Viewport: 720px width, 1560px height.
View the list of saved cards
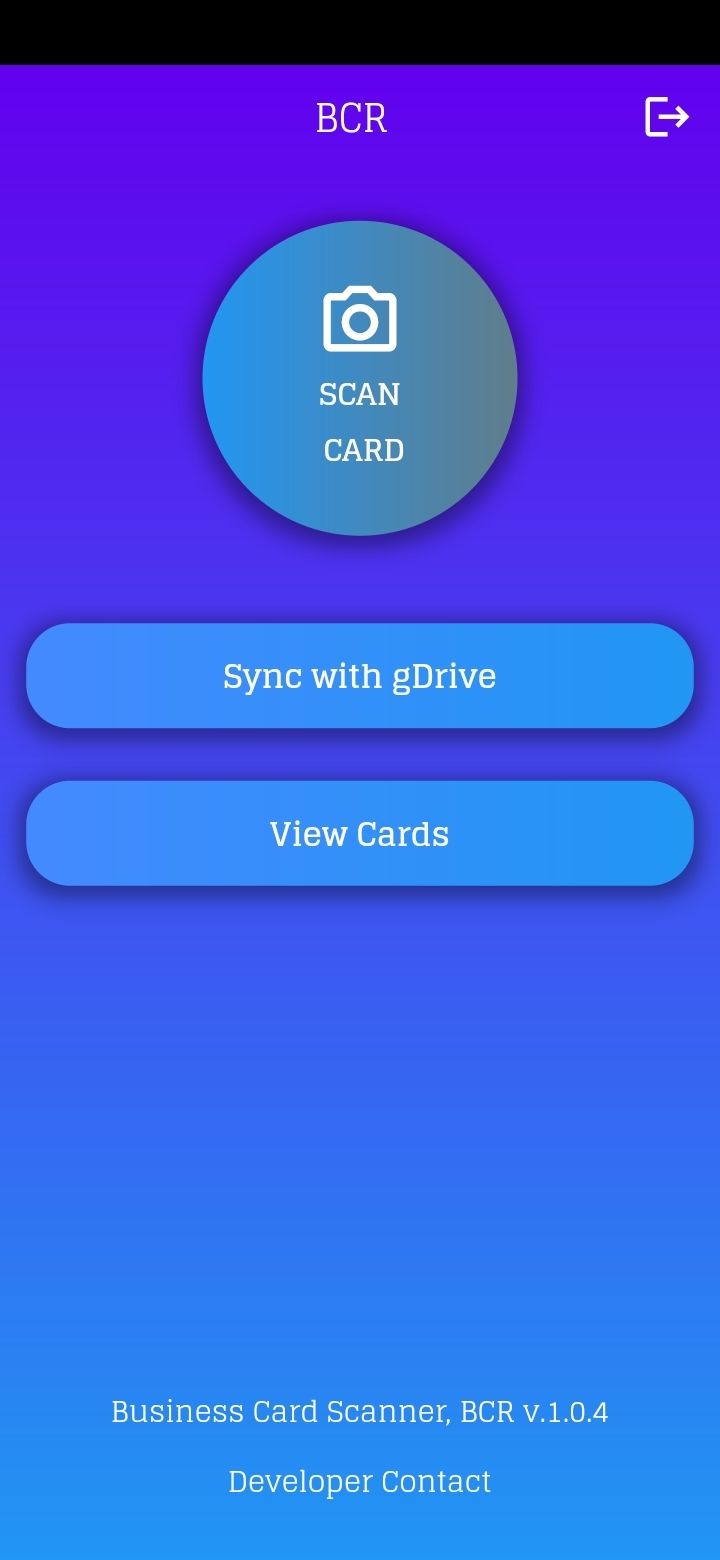(x=360, y=832)
